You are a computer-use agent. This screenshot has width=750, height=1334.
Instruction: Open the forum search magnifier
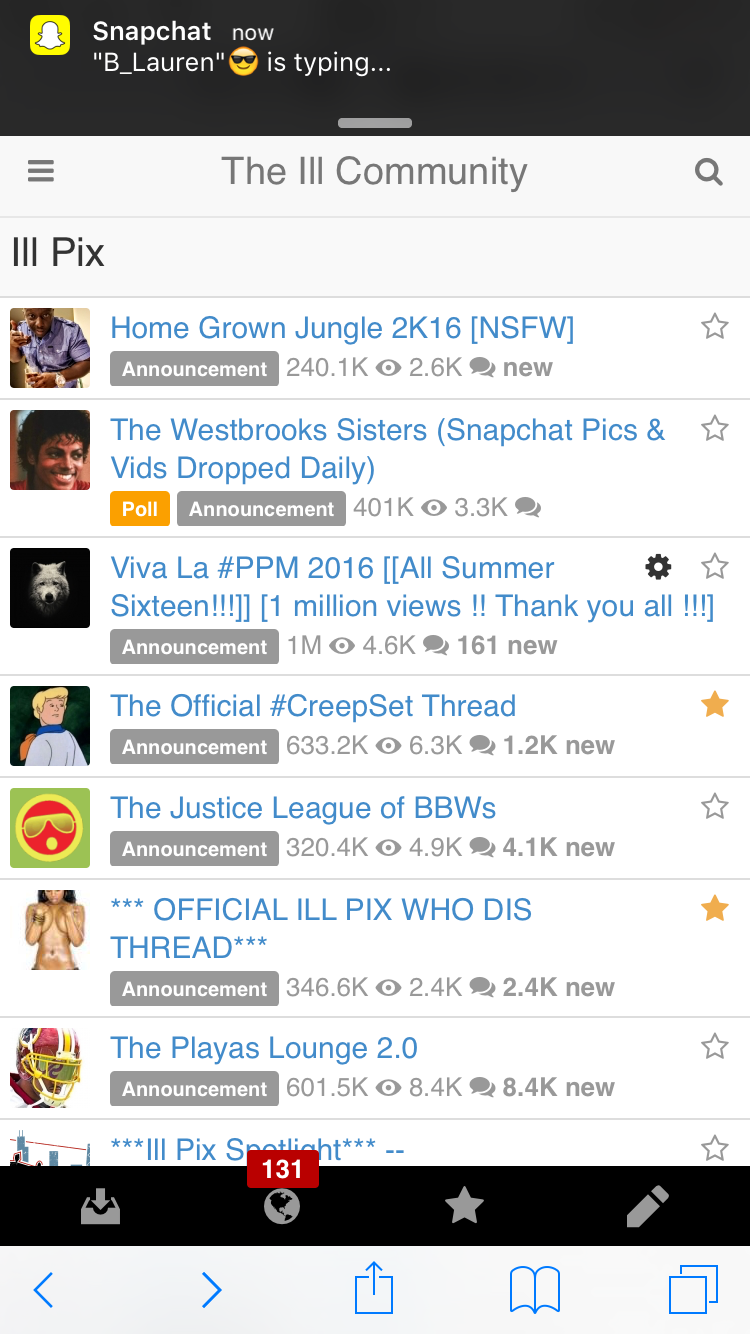click(709, 172)
